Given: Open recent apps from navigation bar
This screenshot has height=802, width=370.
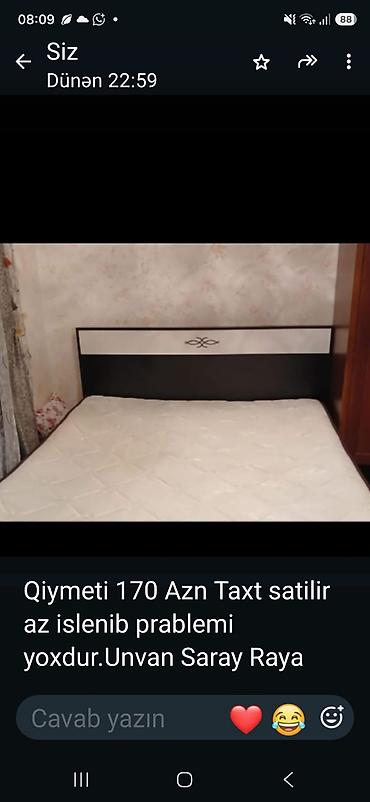Looking at the screenshot, I should (x=81, y=779).
